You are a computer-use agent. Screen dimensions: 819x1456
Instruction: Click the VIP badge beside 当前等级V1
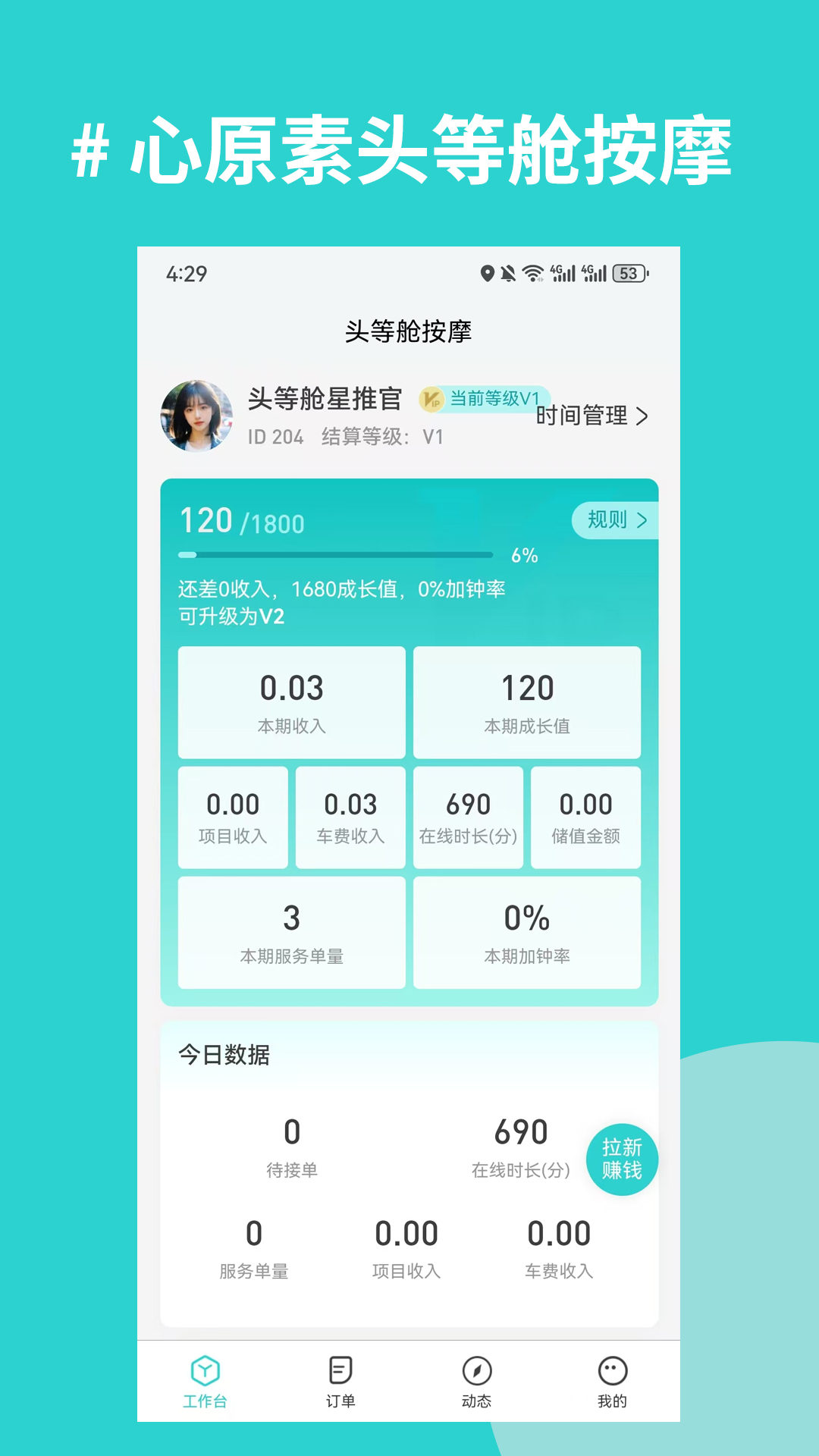(430, 398)
